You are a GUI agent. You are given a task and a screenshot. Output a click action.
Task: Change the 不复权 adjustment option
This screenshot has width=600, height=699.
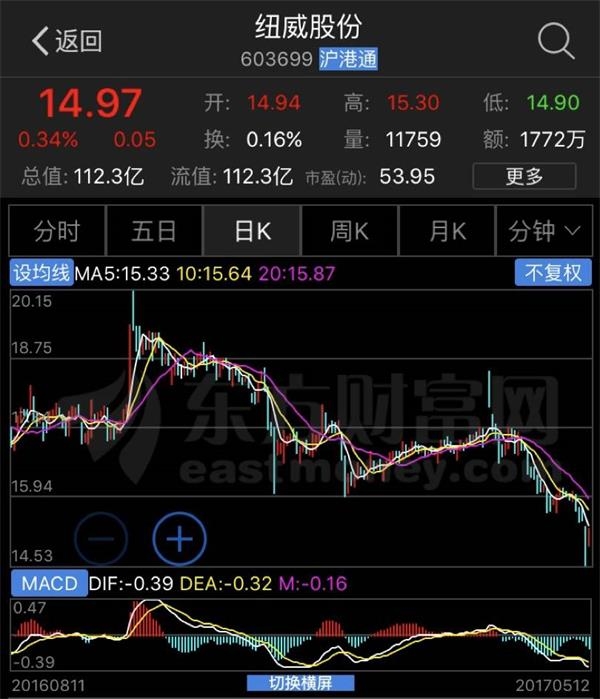click(x=553, y=273)
